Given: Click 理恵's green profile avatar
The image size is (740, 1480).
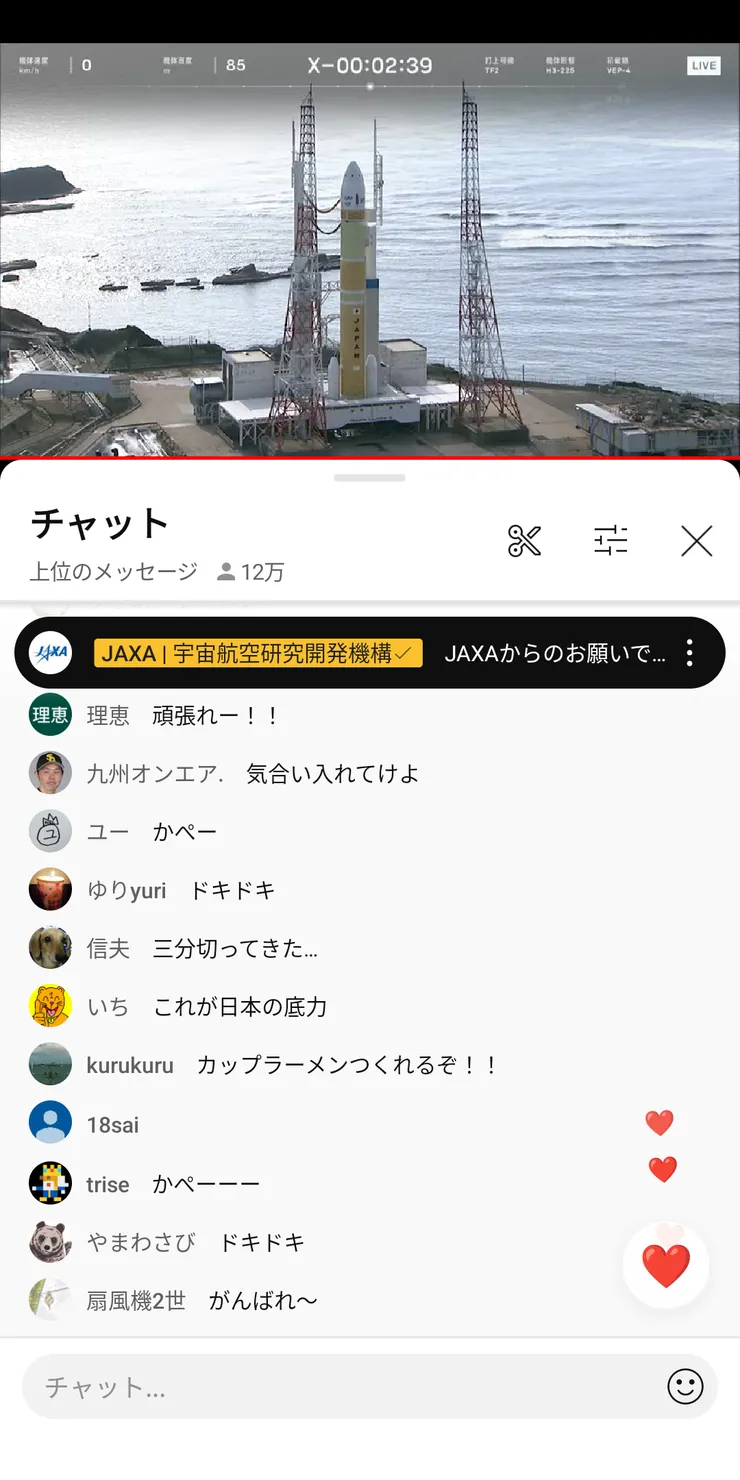Looking at the screenshot, I should coord(50,716).
